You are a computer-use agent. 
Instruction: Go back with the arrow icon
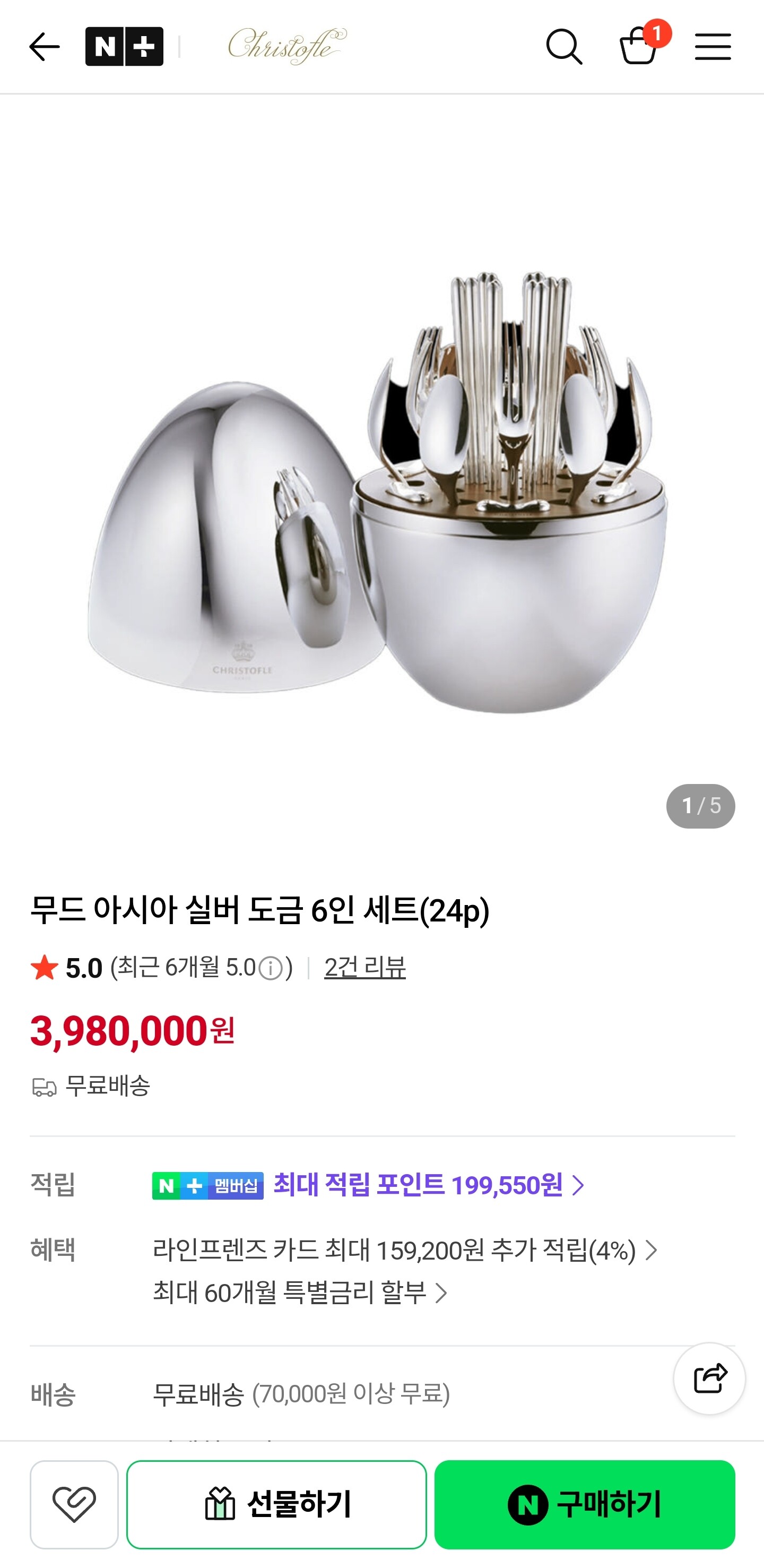tap(45, 47)
